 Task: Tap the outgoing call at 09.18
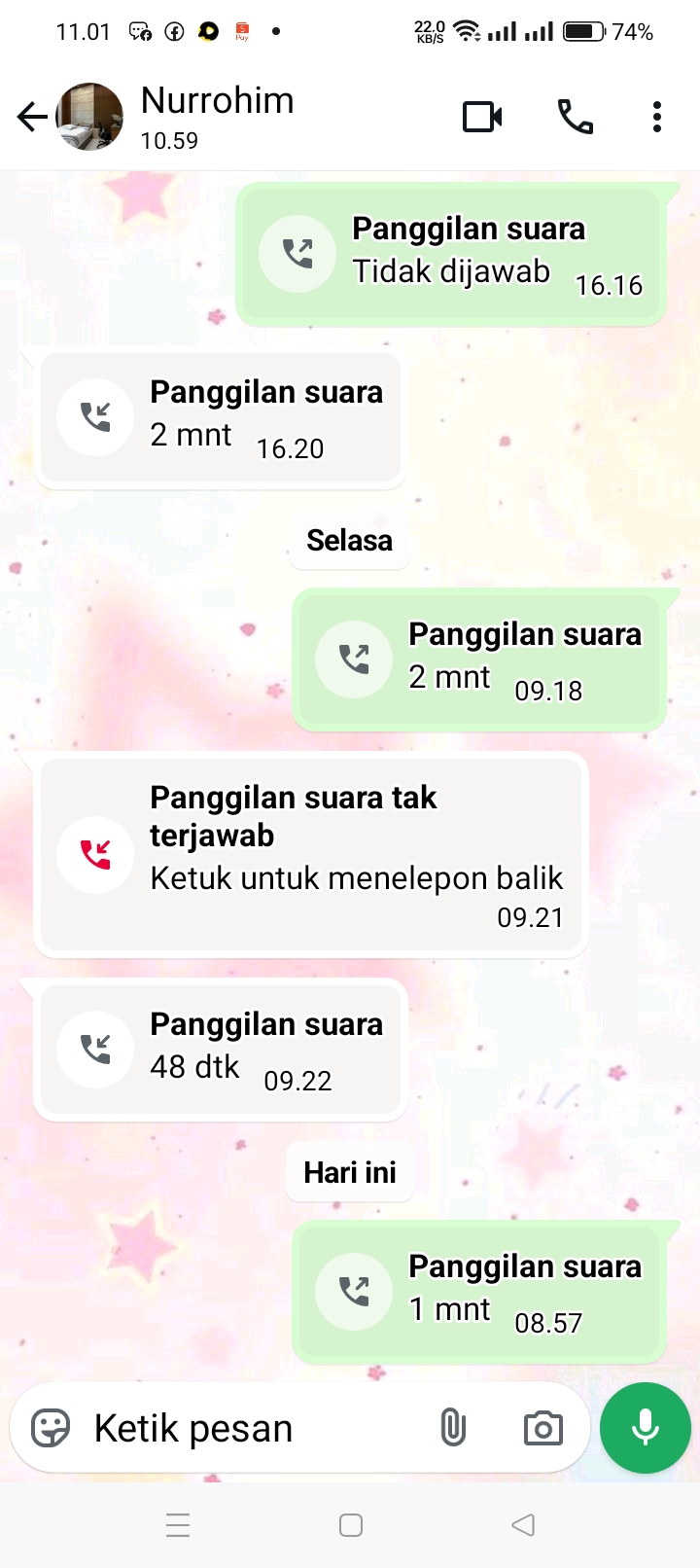coord(480,660)
